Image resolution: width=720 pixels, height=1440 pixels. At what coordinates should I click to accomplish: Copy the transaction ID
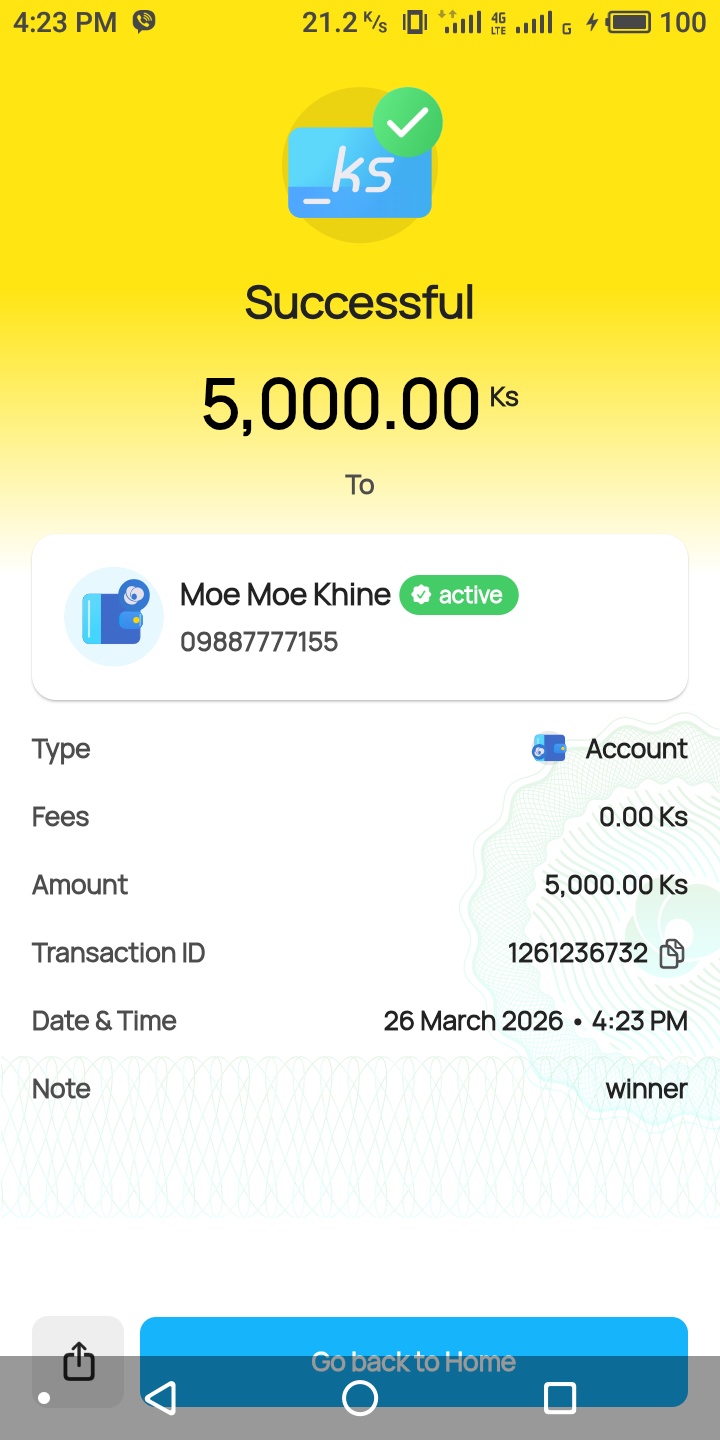click(x=672, y=953)
